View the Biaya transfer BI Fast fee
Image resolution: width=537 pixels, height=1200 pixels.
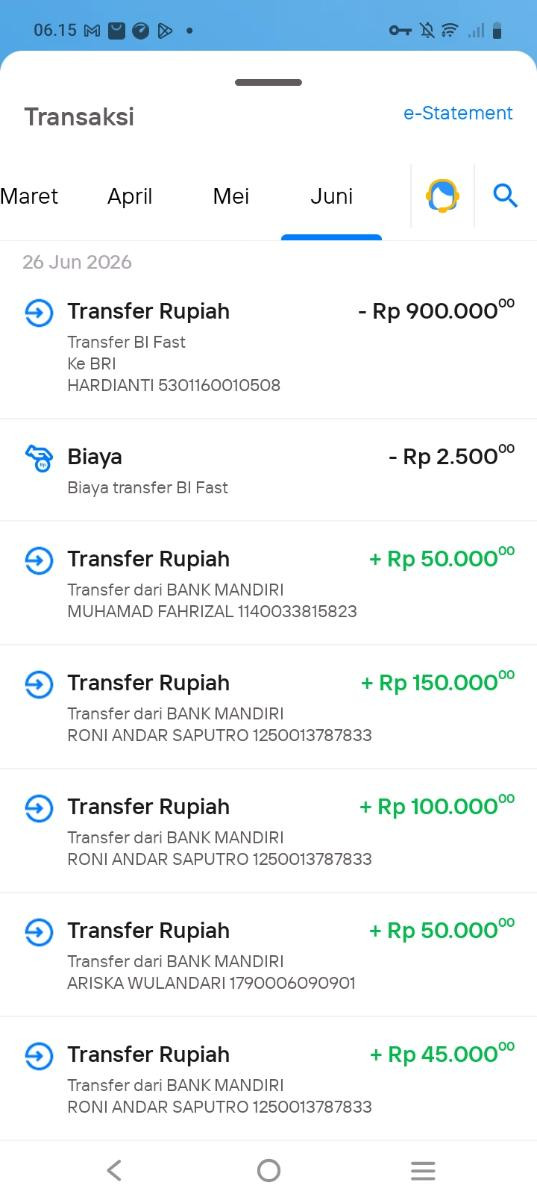click(268, 470)
